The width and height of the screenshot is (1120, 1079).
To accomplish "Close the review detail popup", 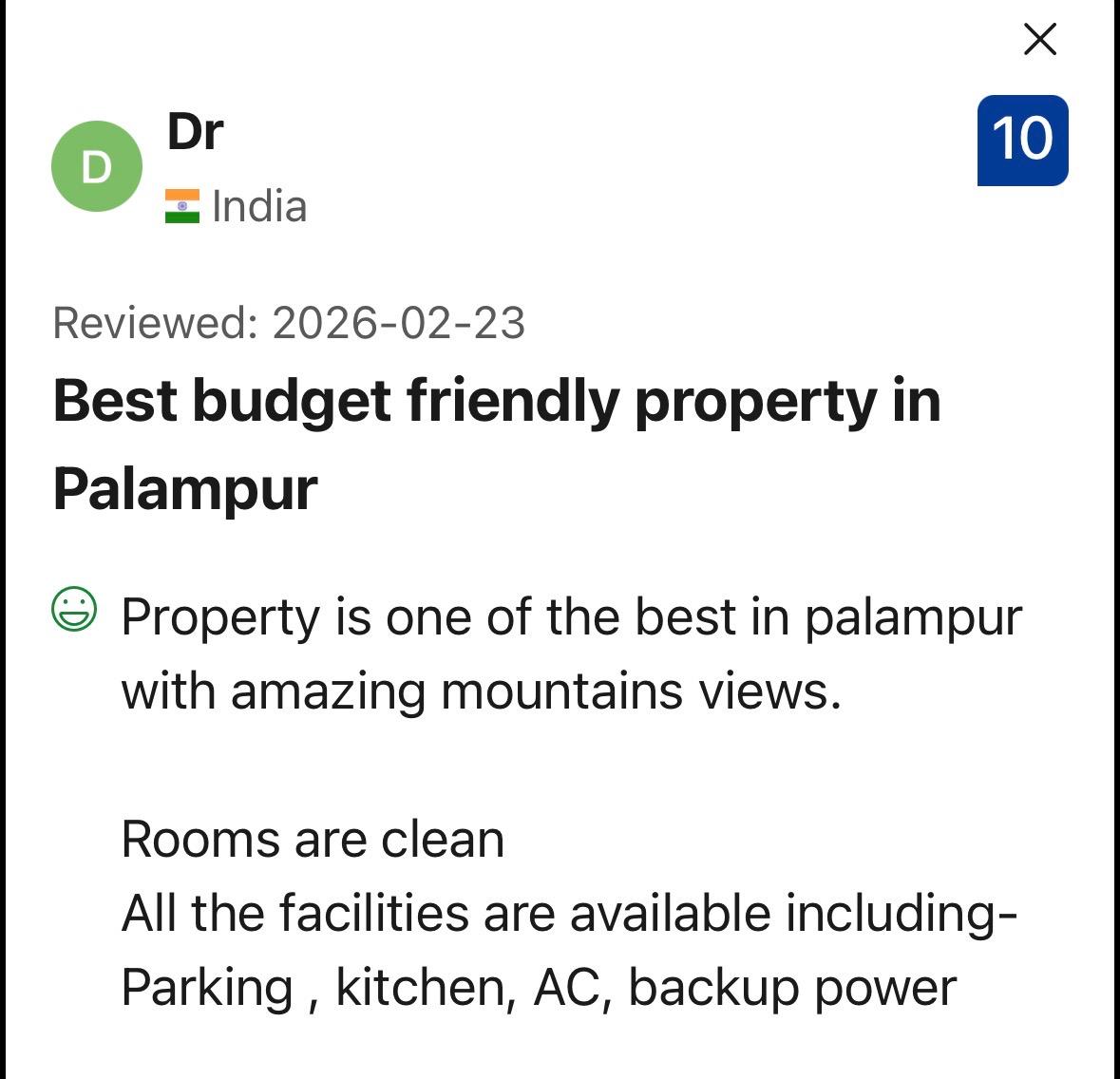I will [1040, 40].
